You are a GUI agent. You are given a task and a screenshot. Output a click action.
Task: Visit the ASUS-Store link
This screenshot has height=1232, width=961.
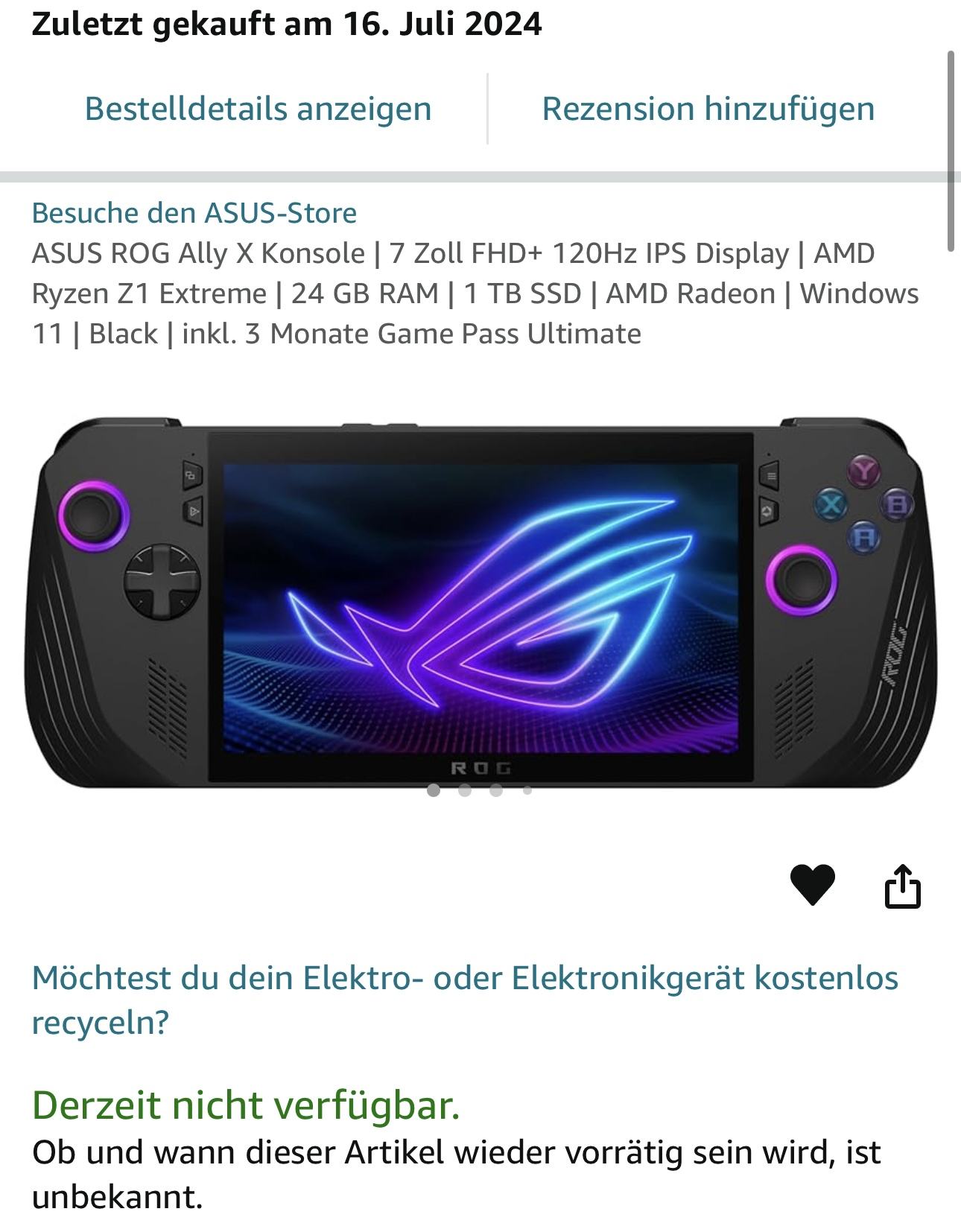tap(194, 213)
